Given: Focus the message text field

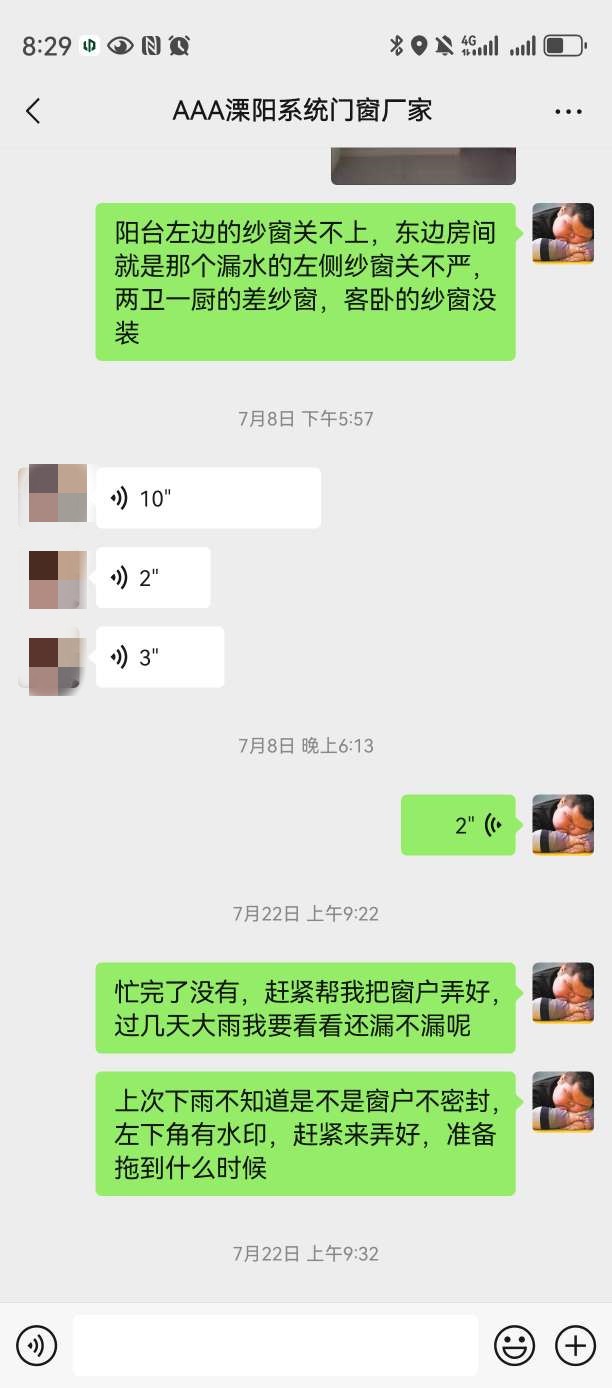Looking at the screenshot, I should [x=275, y=1345].
